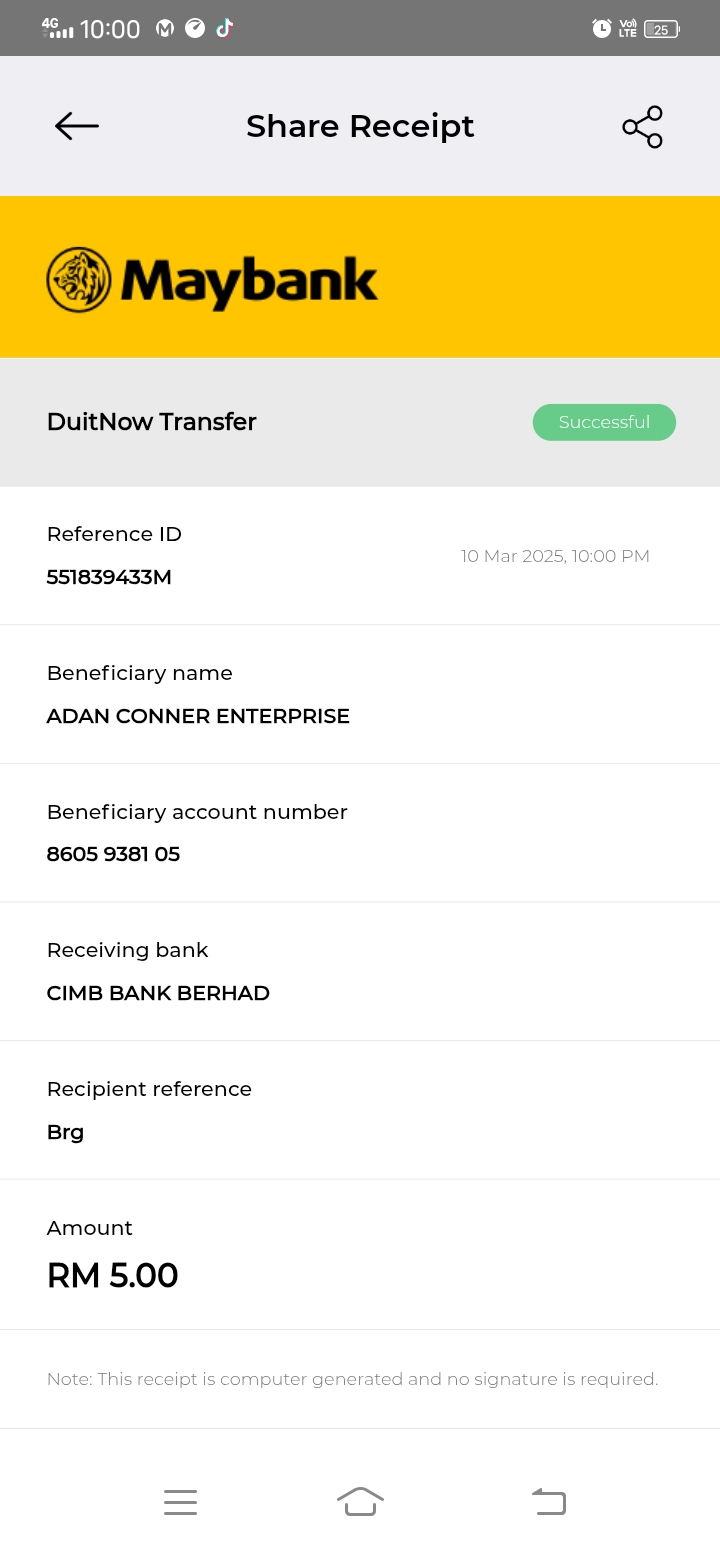Go back using the app bar arrow
Image resolution: width=720 pixels, height=1544 pixels.
click(x=76, y=126)
